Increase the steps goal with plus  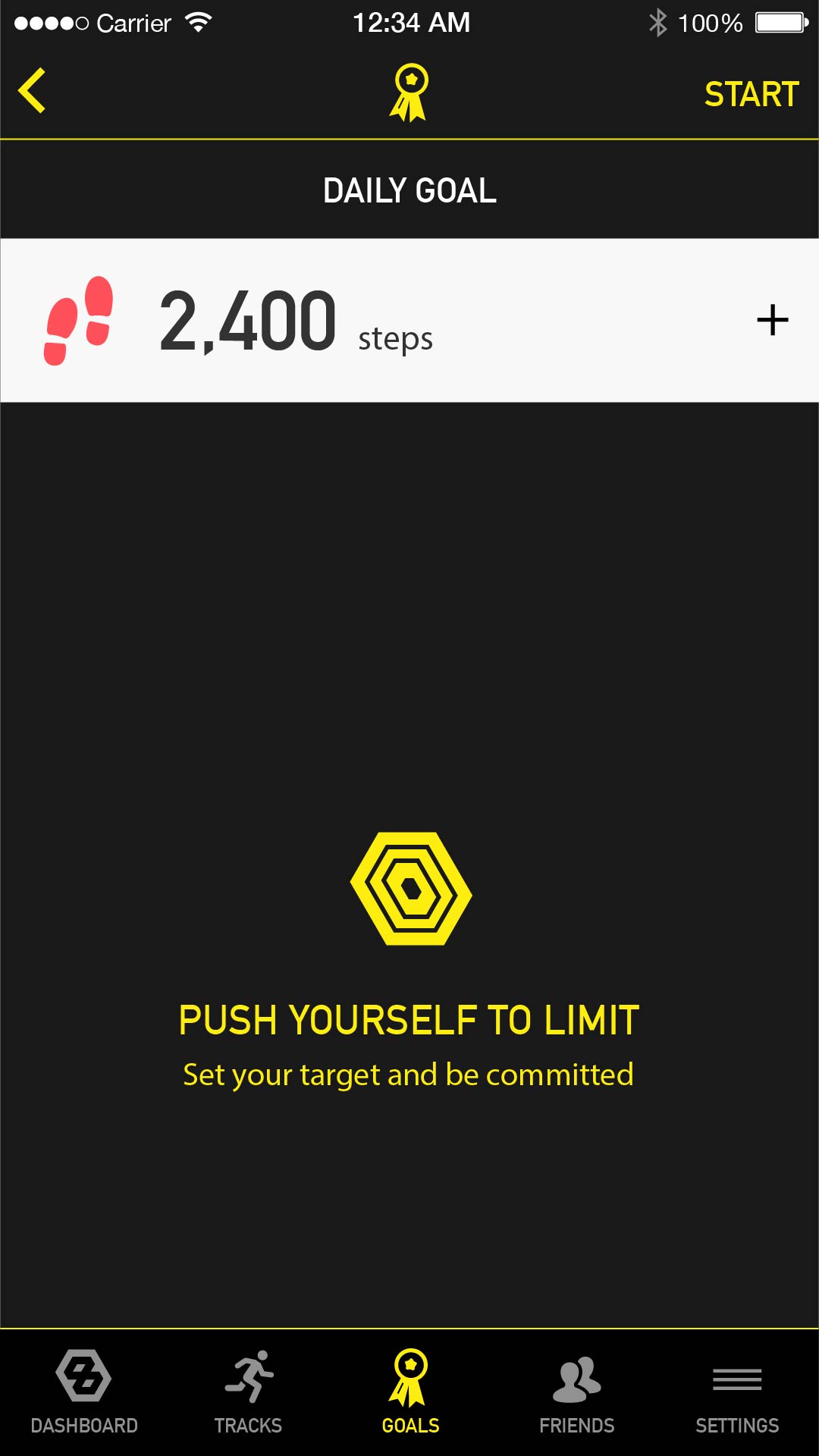point(772,320)
